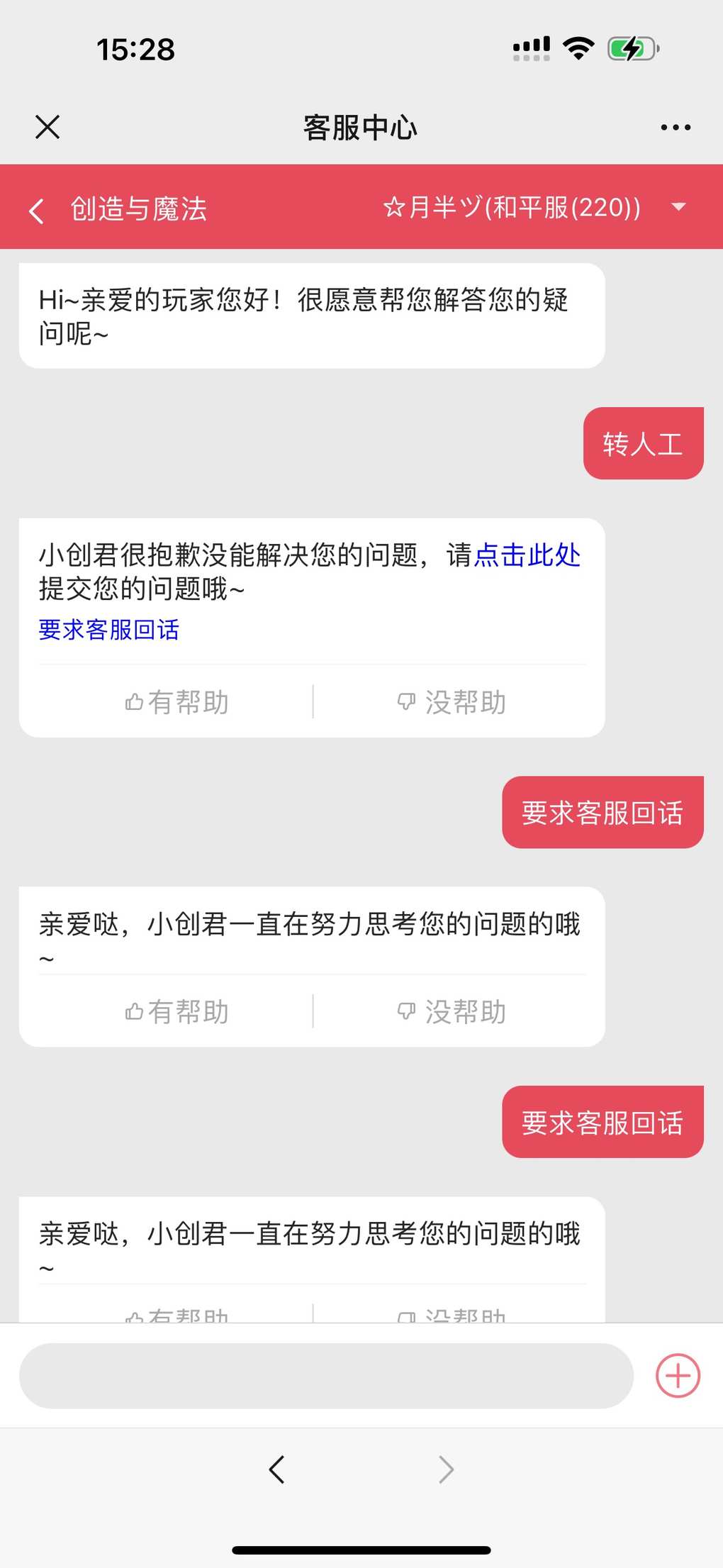Viewport: 723px width, 1568px height.
Task: Mark 小创君很抱歉 reply as 有帮助
Action: click(x=176, y=702)
